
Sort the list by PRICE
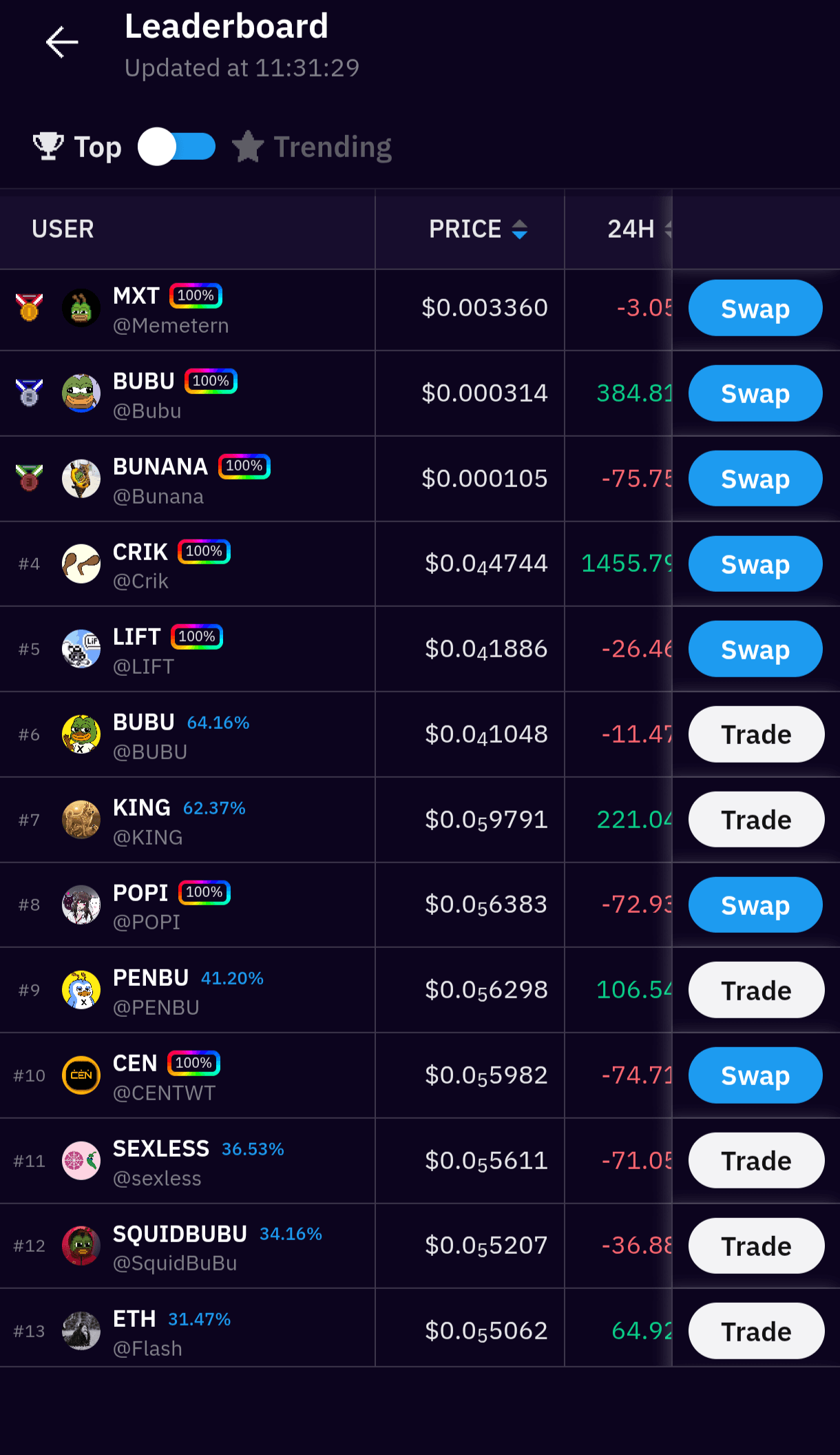478,229
